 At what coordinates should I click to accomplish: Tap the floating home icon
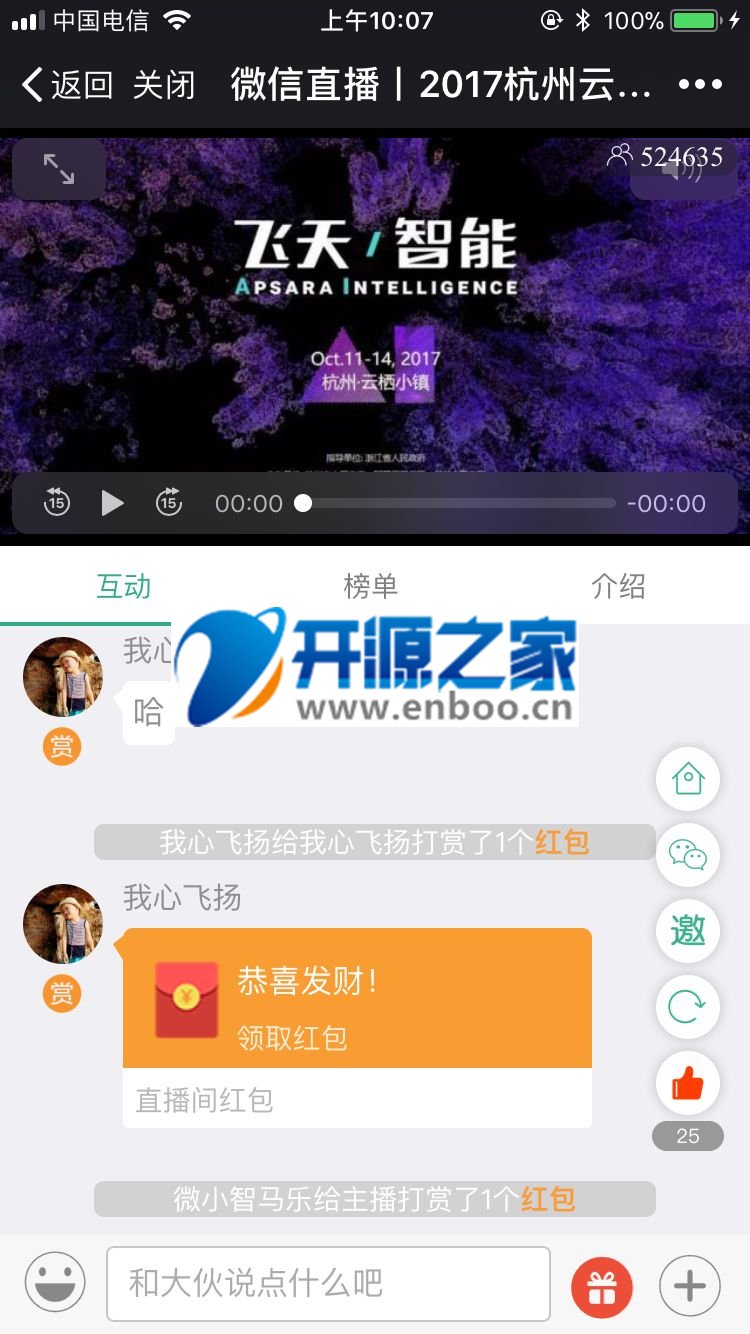pos(688,778)
